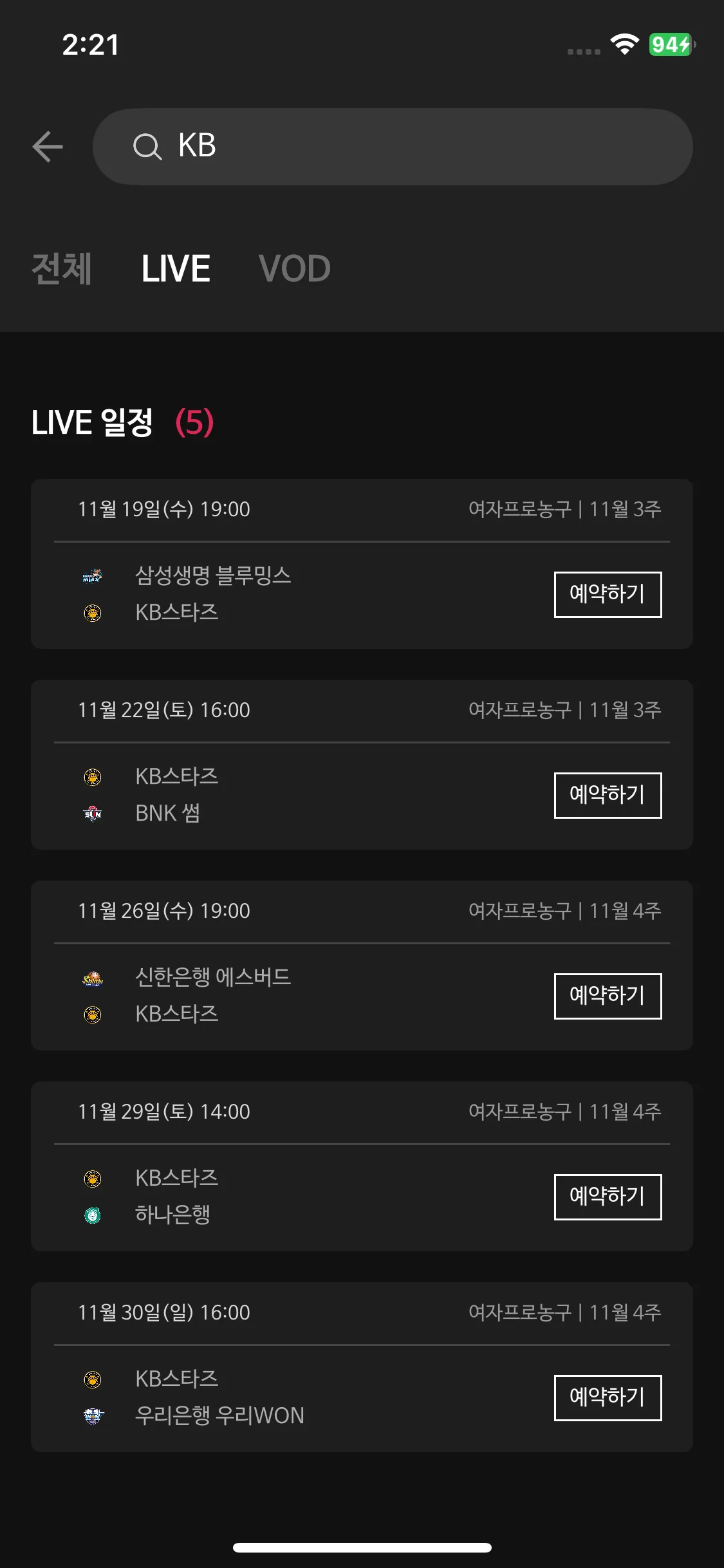Reserve the 11월 19일 삼성생명 블루밍스 game
724x1568 pixels.
[x=608, y=594]
